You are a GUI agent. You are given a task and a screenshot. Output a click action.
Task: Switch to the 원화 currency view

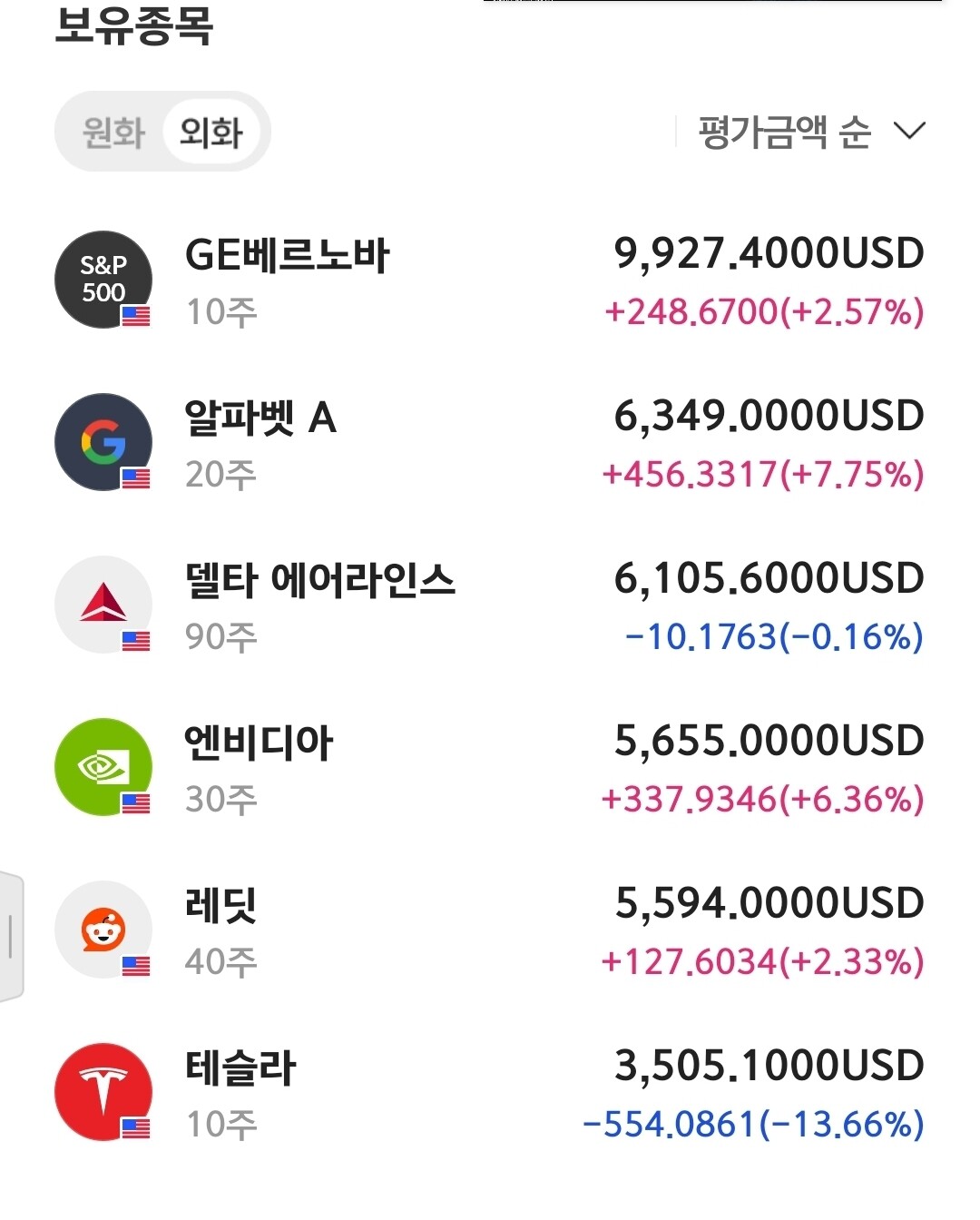[113, 133]
